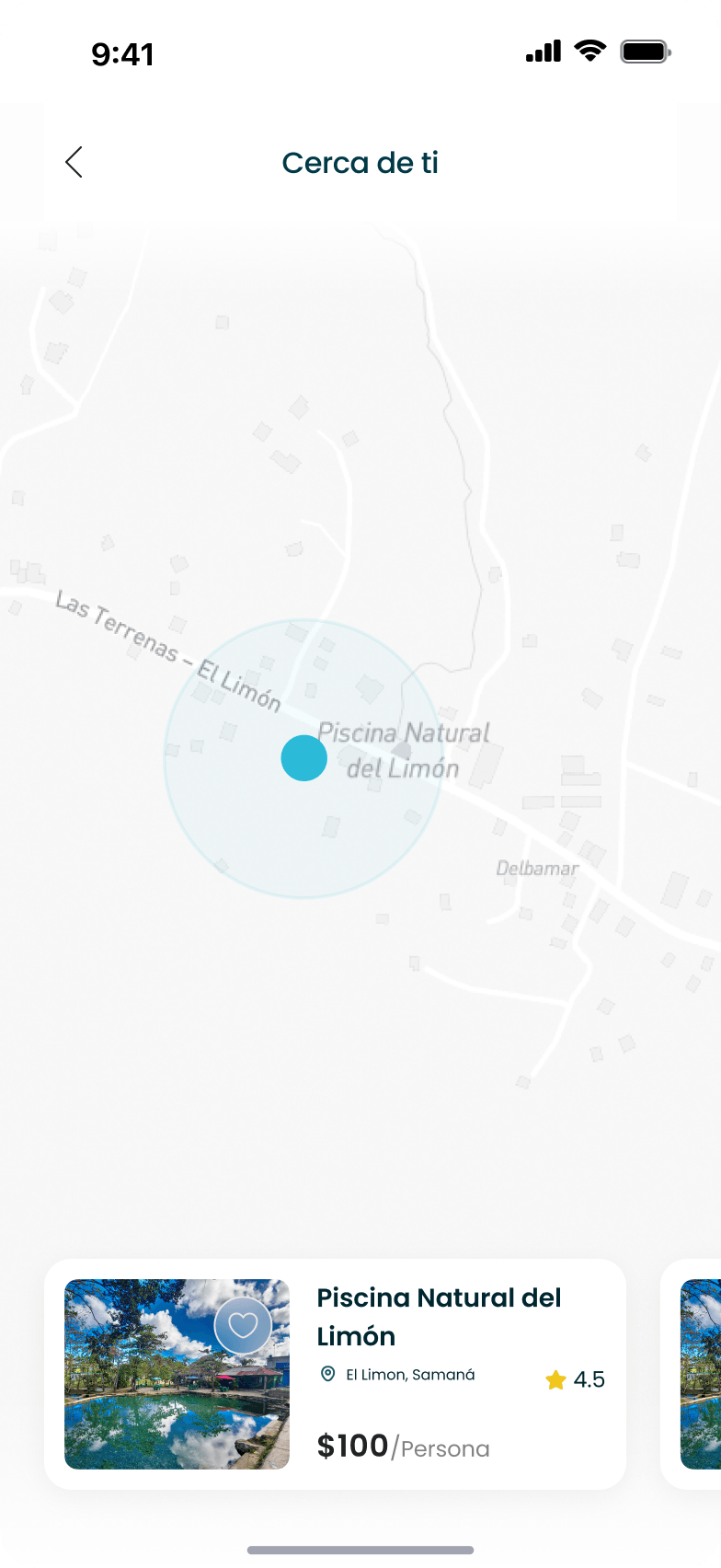Tap the blue current location marker
This screenshot has width=721, height=1568.
click(303, 758)
